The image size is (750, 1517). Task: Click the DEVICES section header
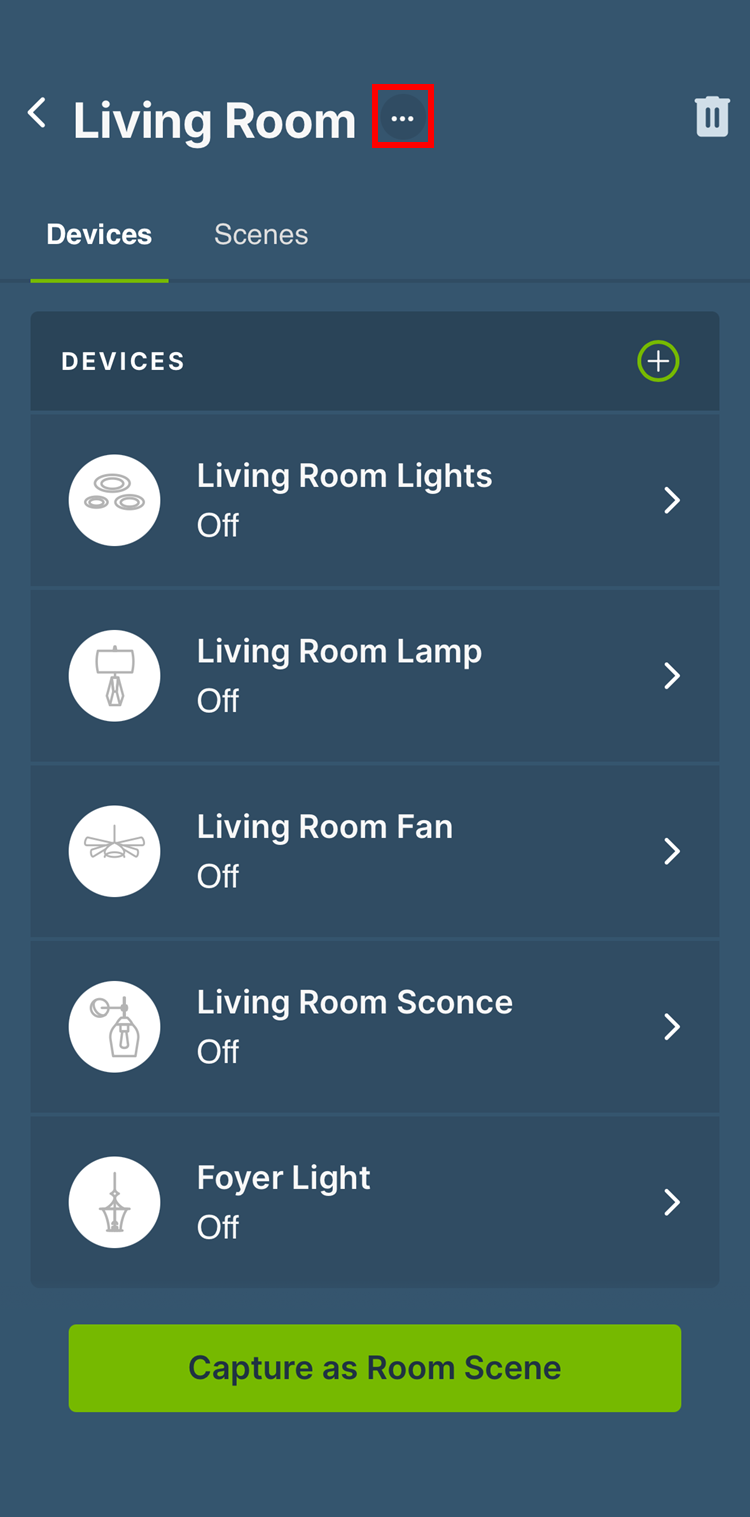tap(122, 361)
